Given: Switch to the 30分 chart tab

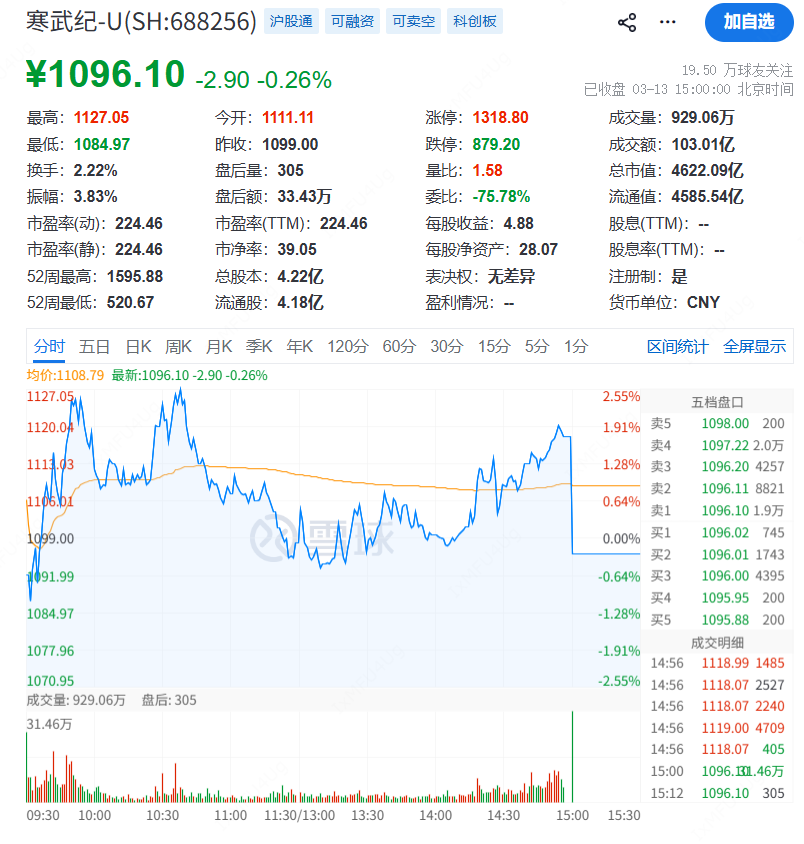Looking at the screenshot, I should 447,346.
